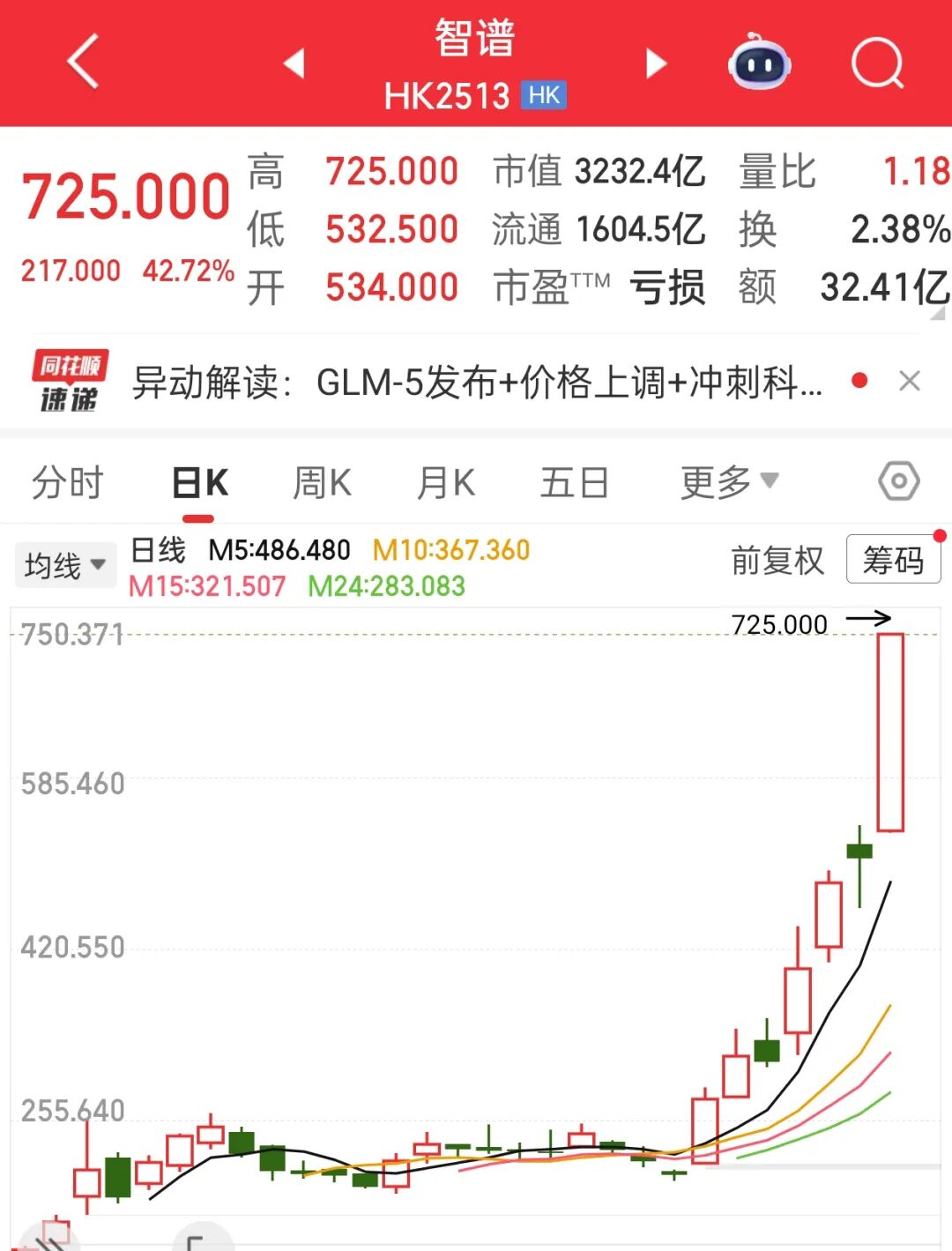952x1251 pixels.
Task: Tap the 同花顺速递 logo badge
Action: coord(69,381)
